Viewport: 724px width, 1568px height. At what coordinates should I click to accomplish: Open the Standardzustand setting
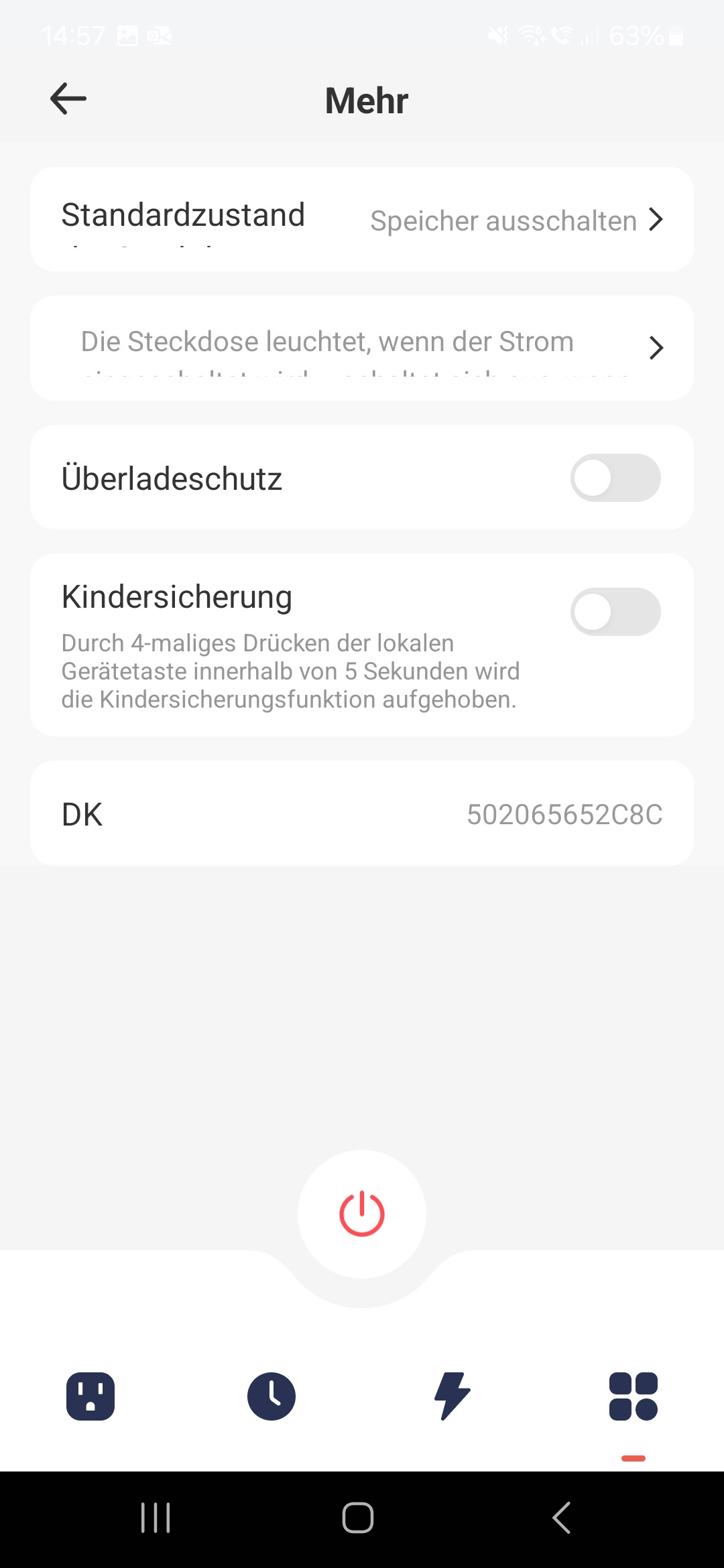[x=362, y=219]
